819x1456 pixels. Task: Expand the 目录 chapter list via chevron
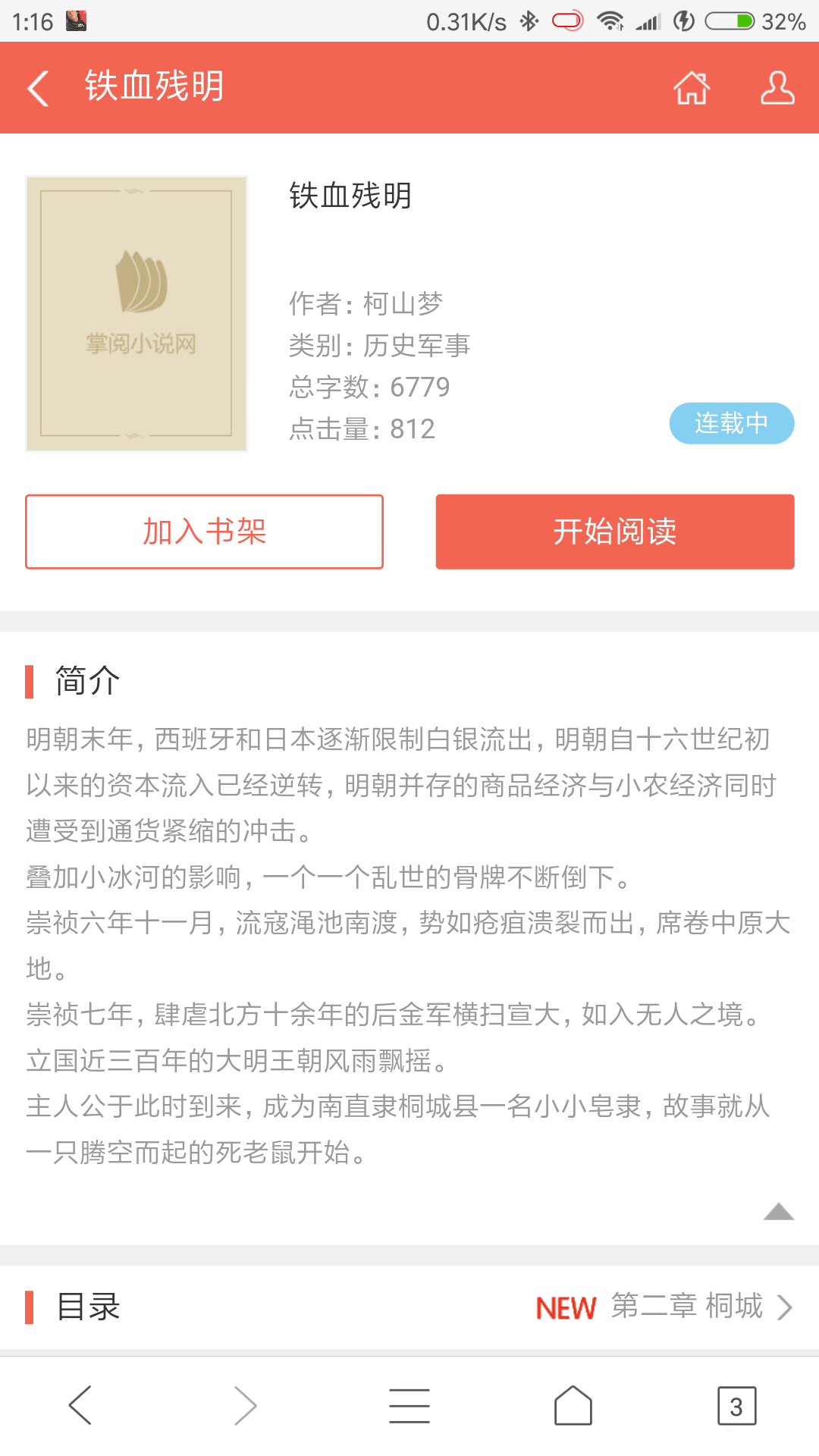point(787,1309)
